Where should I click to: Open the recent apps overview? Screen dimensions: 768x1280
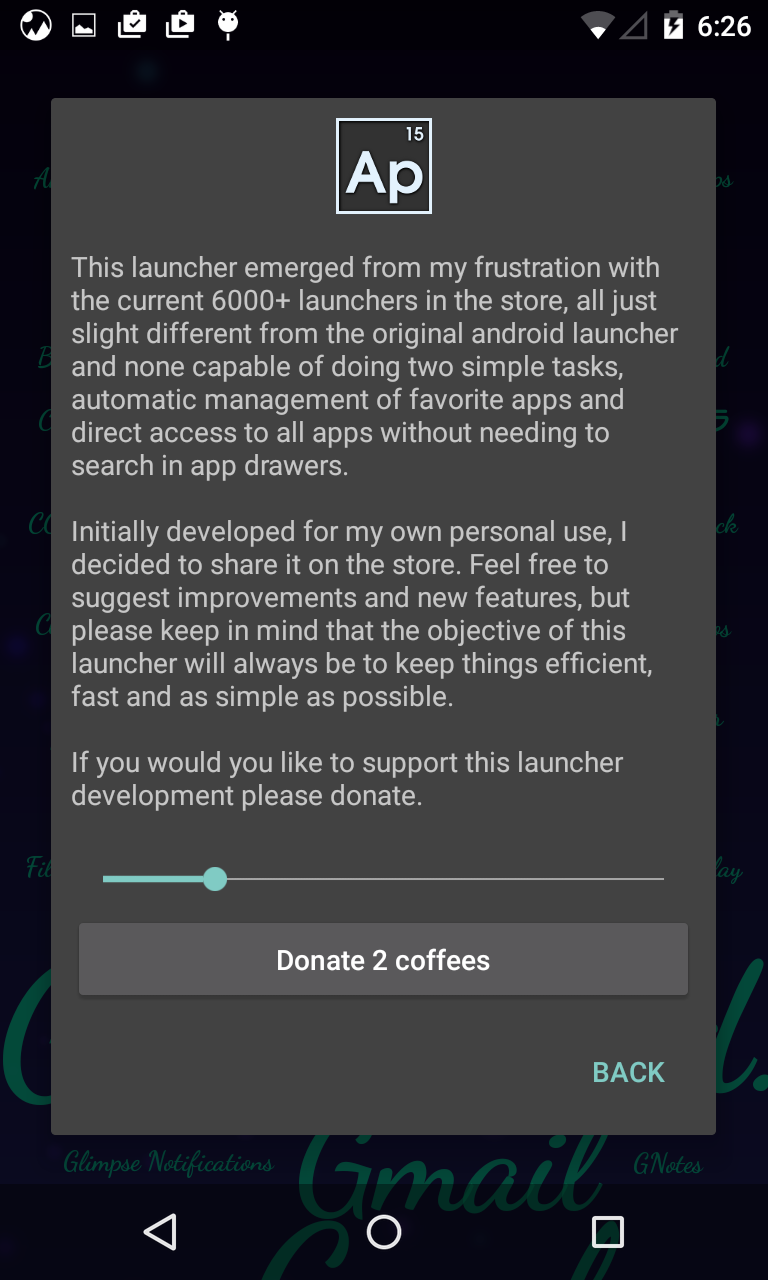coord(607,1232)
